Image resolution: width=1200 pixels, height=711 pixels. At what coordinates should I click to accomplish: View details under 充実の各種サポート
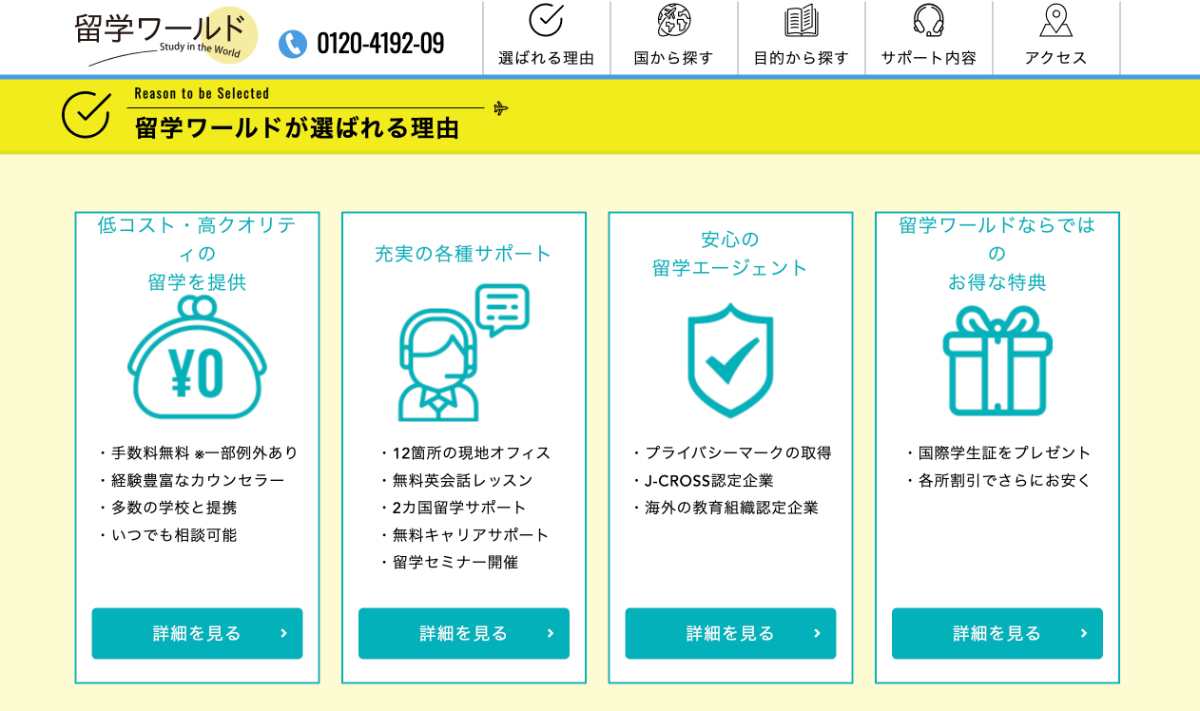point(464,633)
